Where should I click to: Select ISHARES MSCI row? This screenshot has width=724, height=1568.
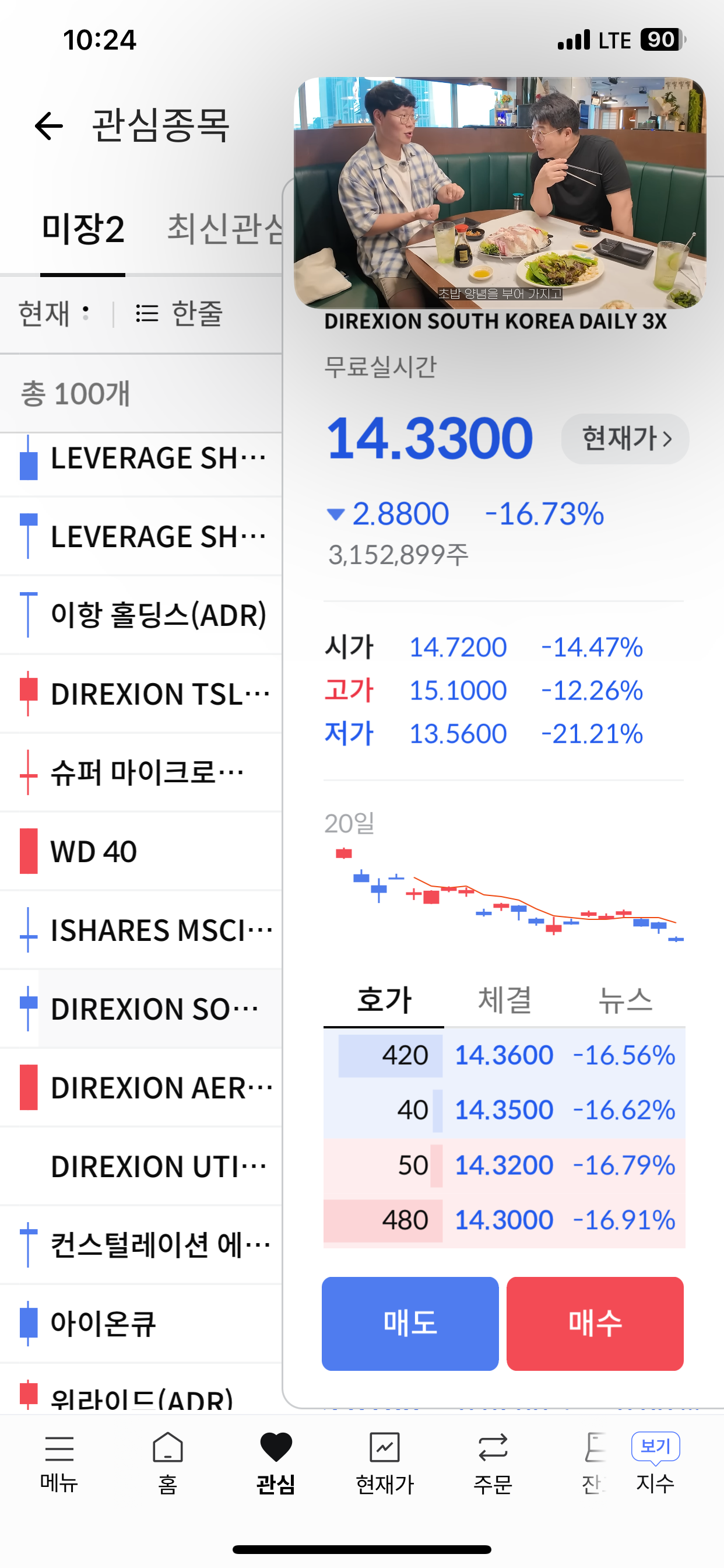(x=141, y=929)
